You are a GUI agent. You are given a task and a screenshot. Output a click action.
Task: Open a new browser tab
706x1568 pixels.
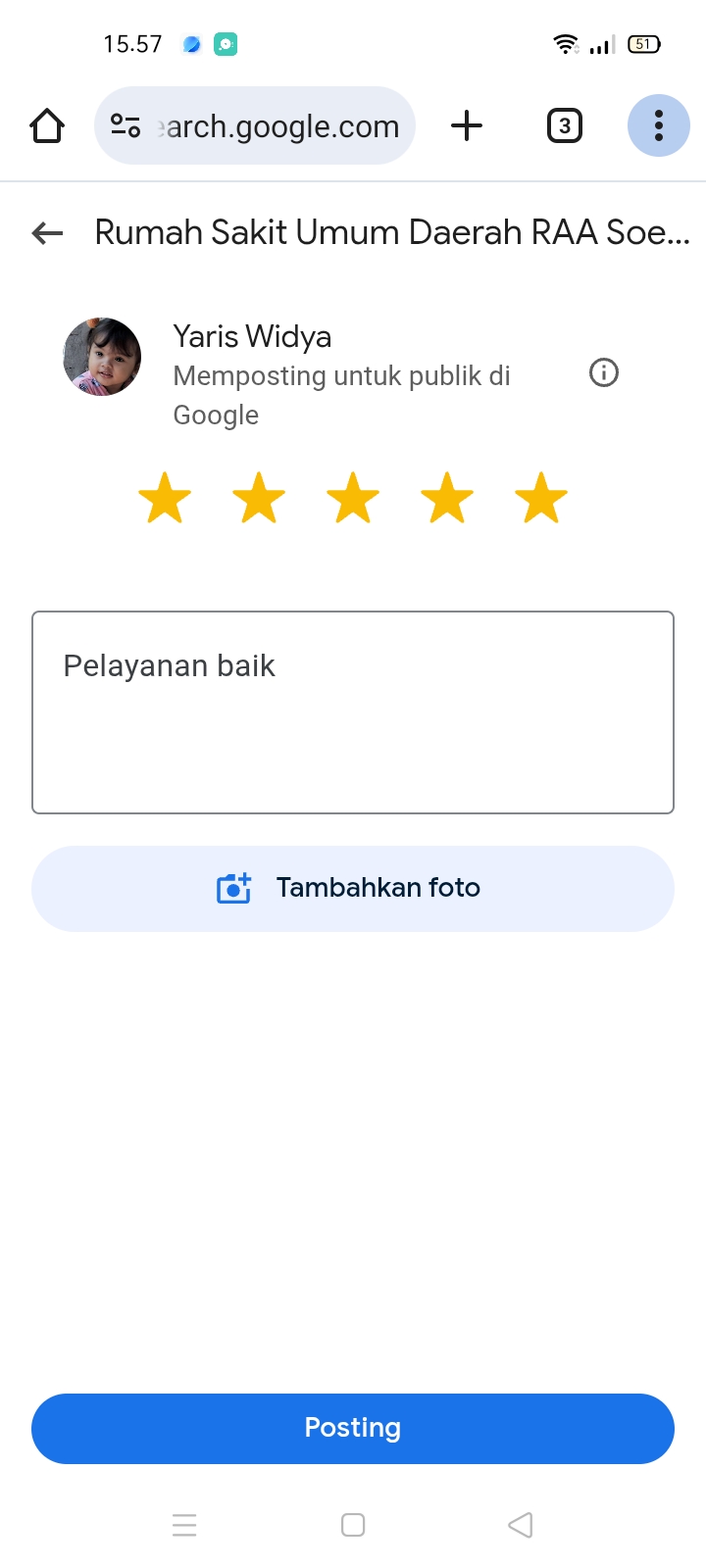click(x=467, y=125)
